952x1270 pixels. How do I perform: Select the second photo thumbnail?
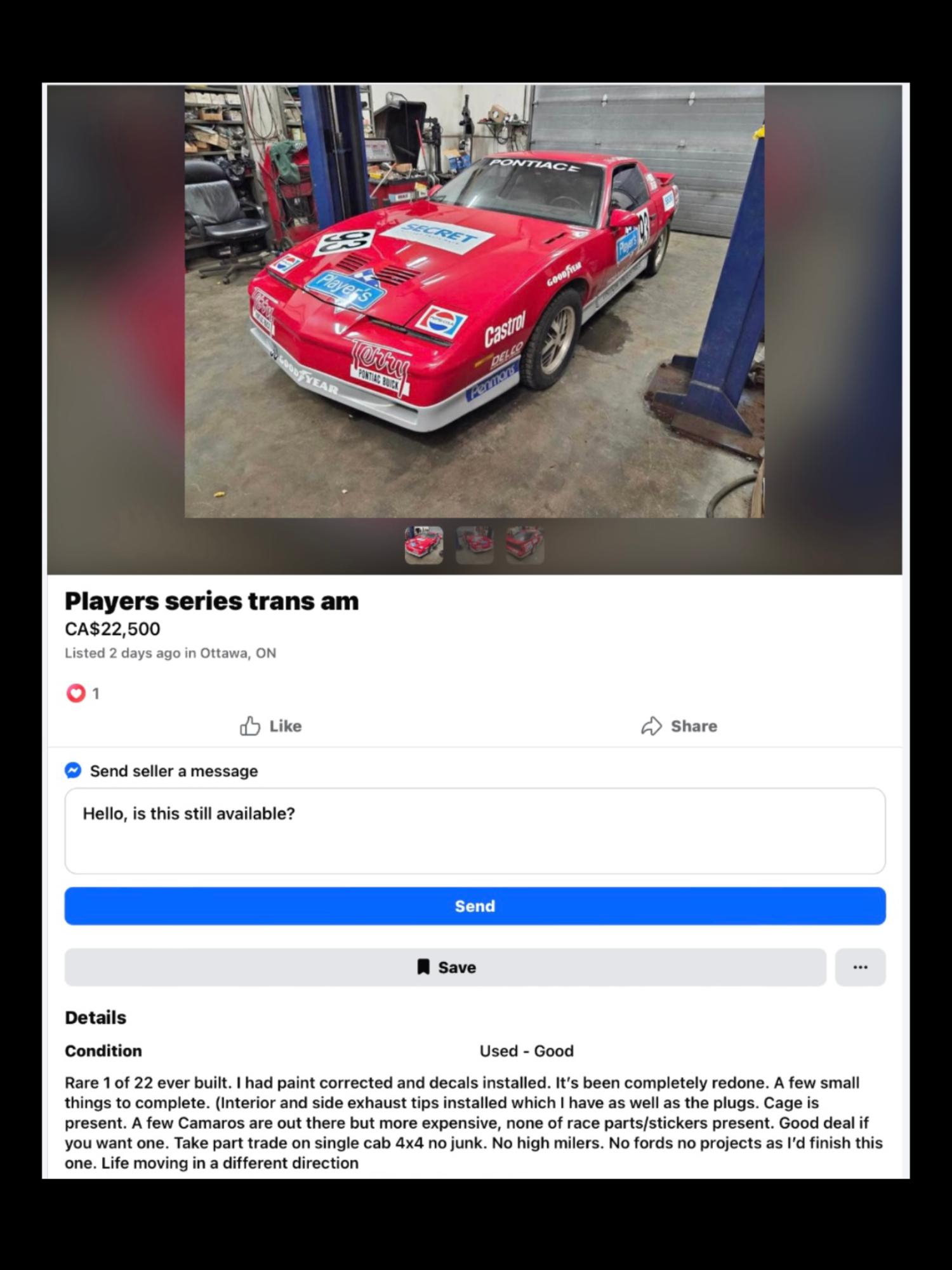click(x=474, y=545)
